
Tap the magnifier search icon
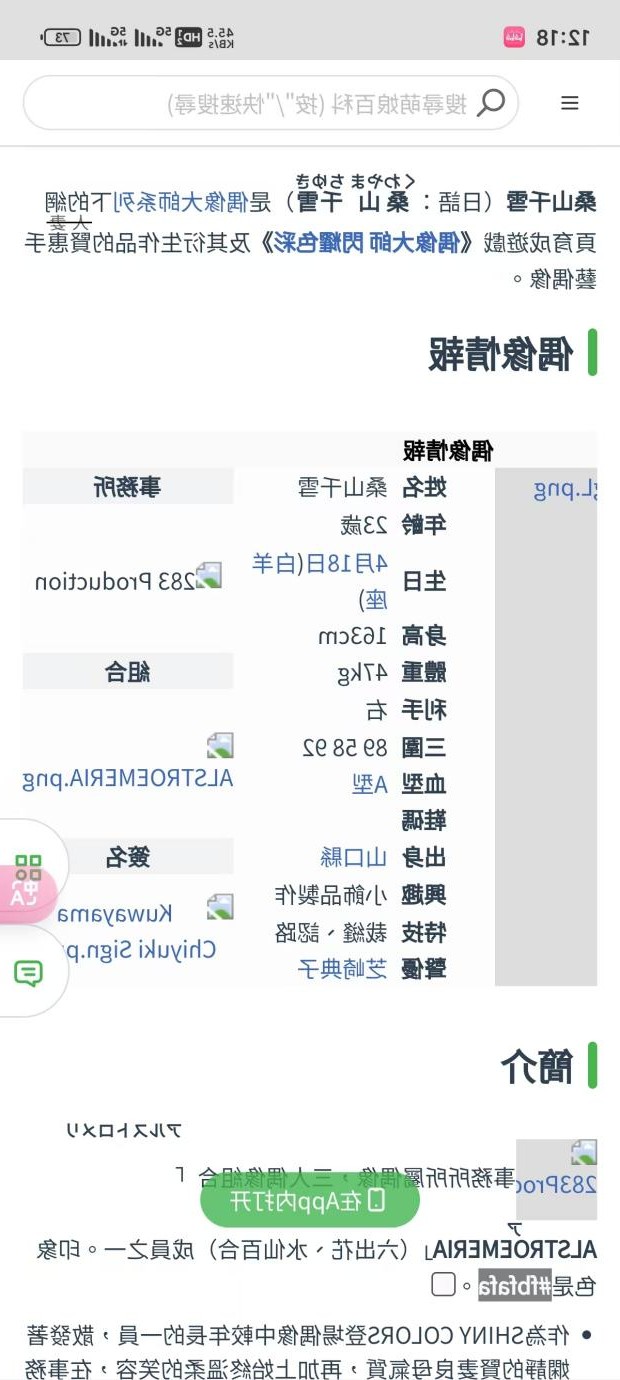[491, 103]
